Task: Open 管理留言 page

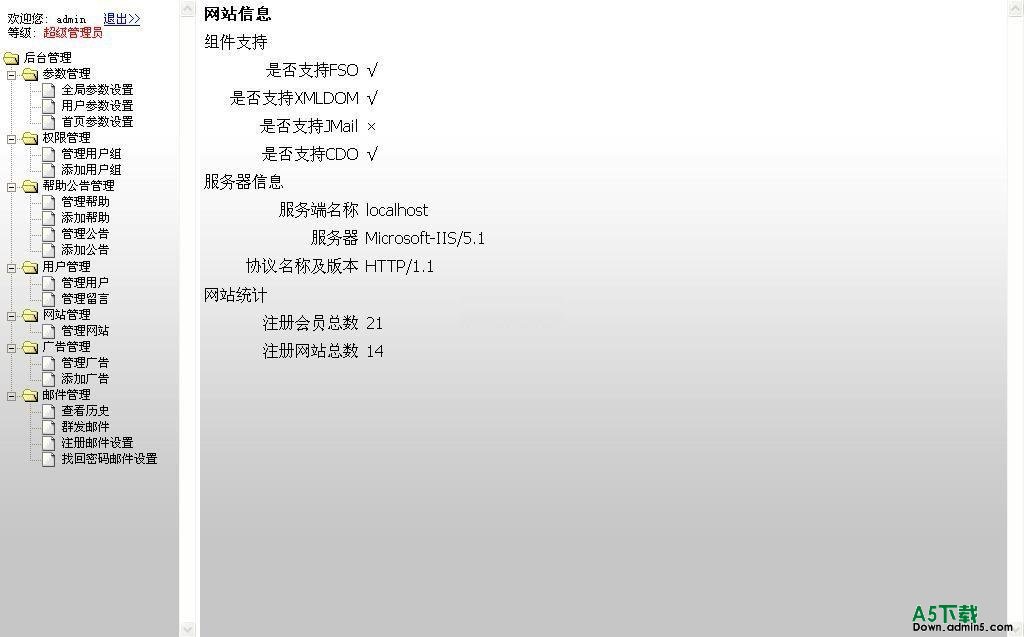Action: pos(85,299)
